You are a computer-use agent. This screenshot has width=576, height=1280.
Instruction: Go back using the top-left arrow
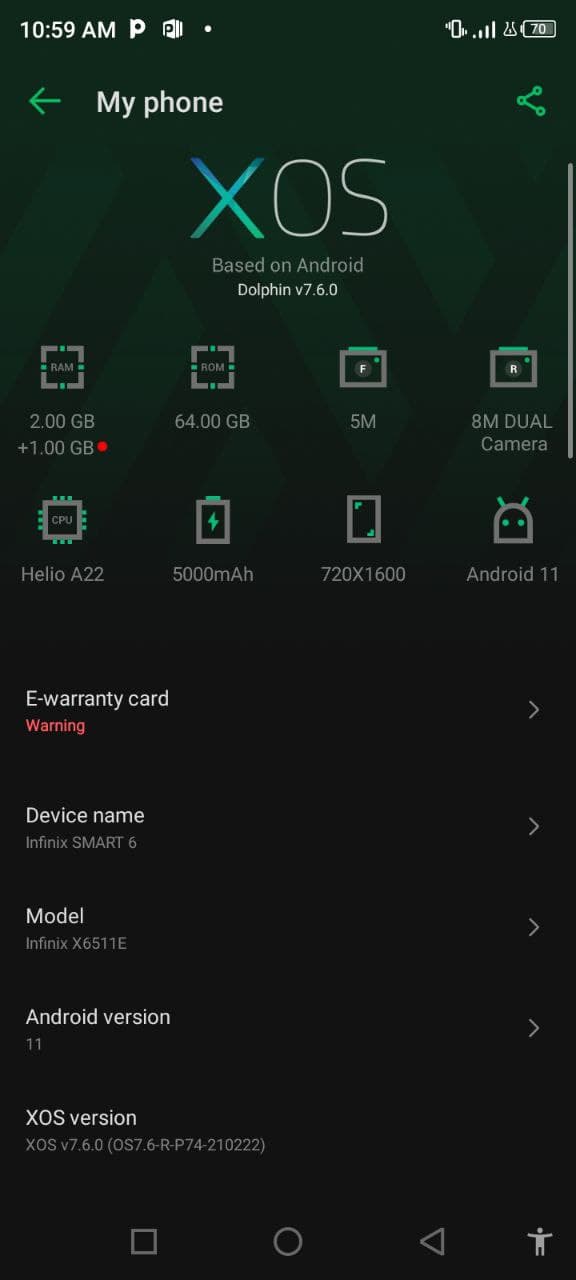[45, 101]
